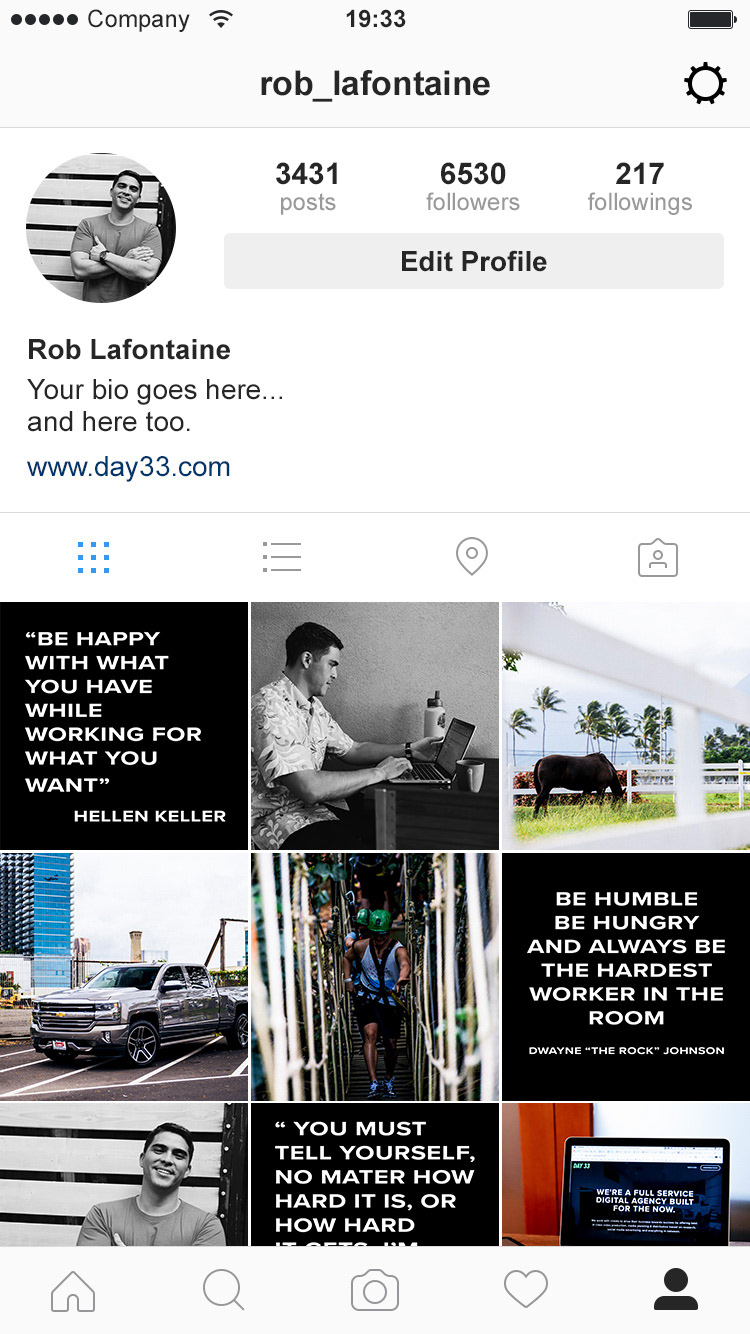Open the silver pickup truck post
This screenshot has width=750, height=1334.
tap(124, 976)
